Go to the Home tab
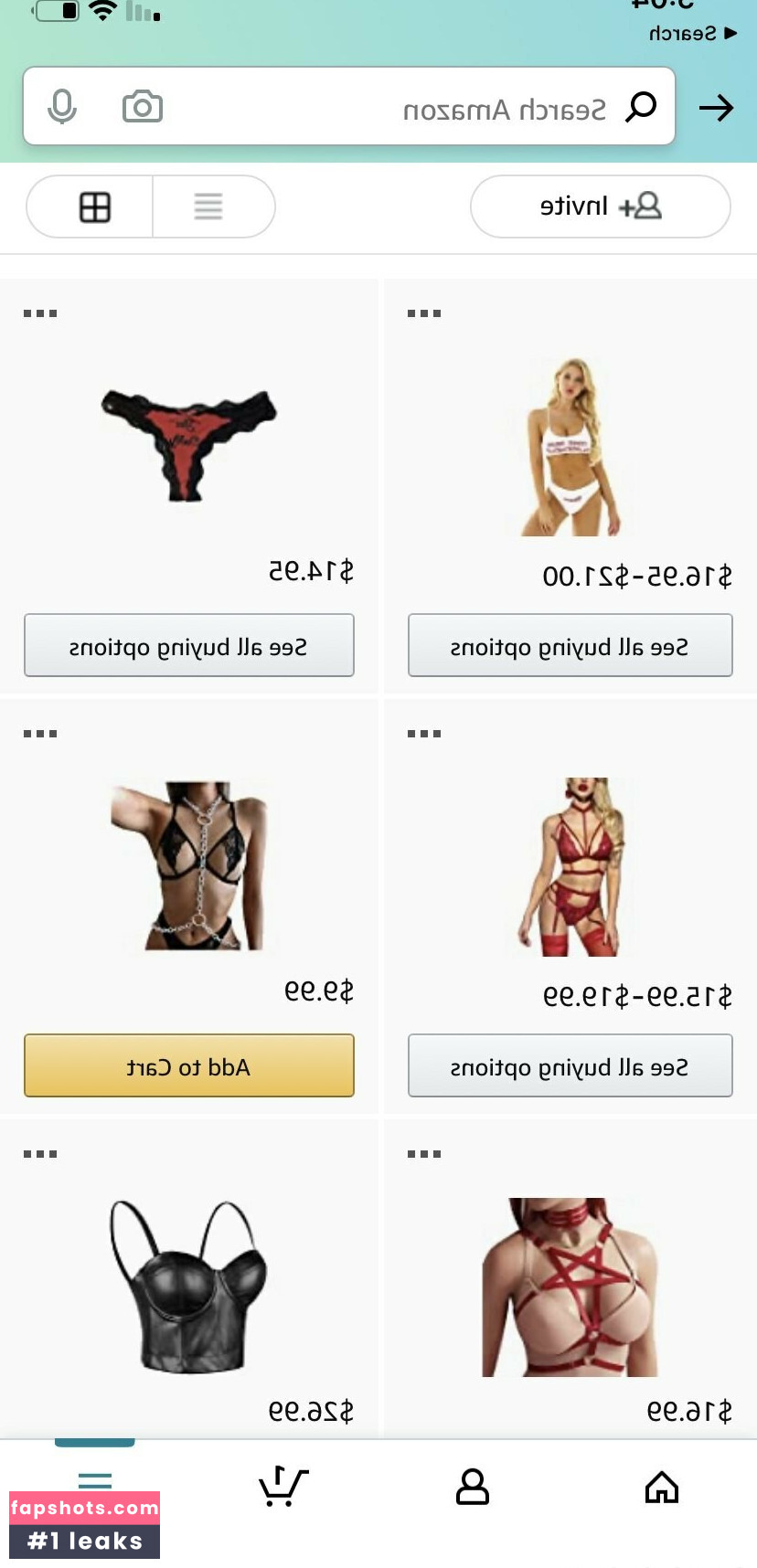This screenshot has width=757, height=1568. 662,1488
